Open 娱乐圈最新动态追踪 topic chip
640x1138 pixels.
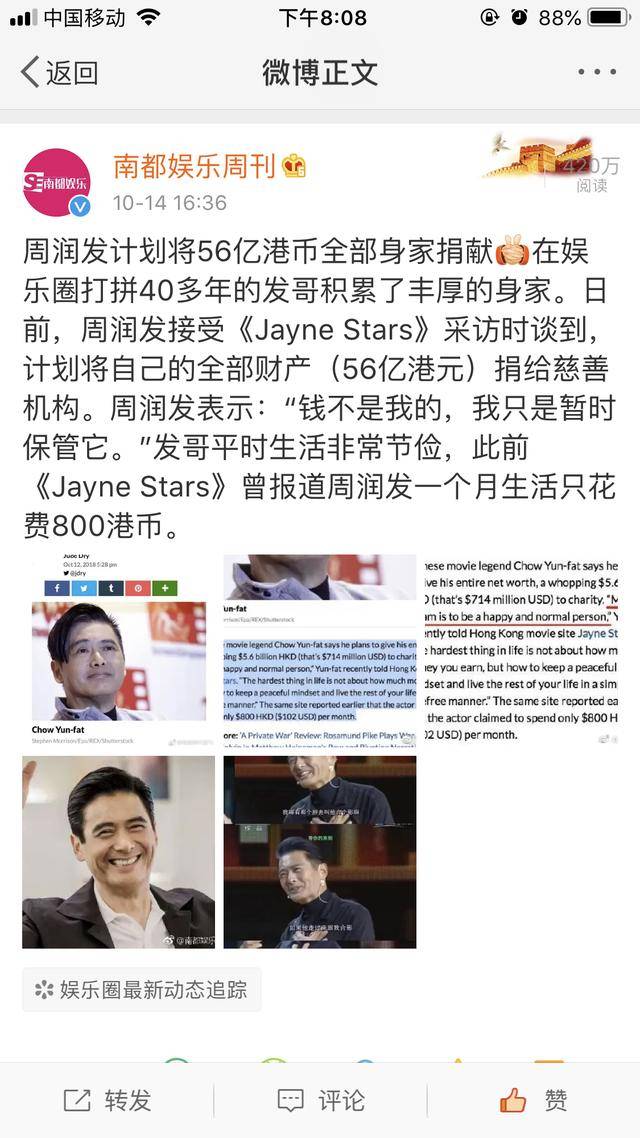pyautogui.click(x=142, y=990)
